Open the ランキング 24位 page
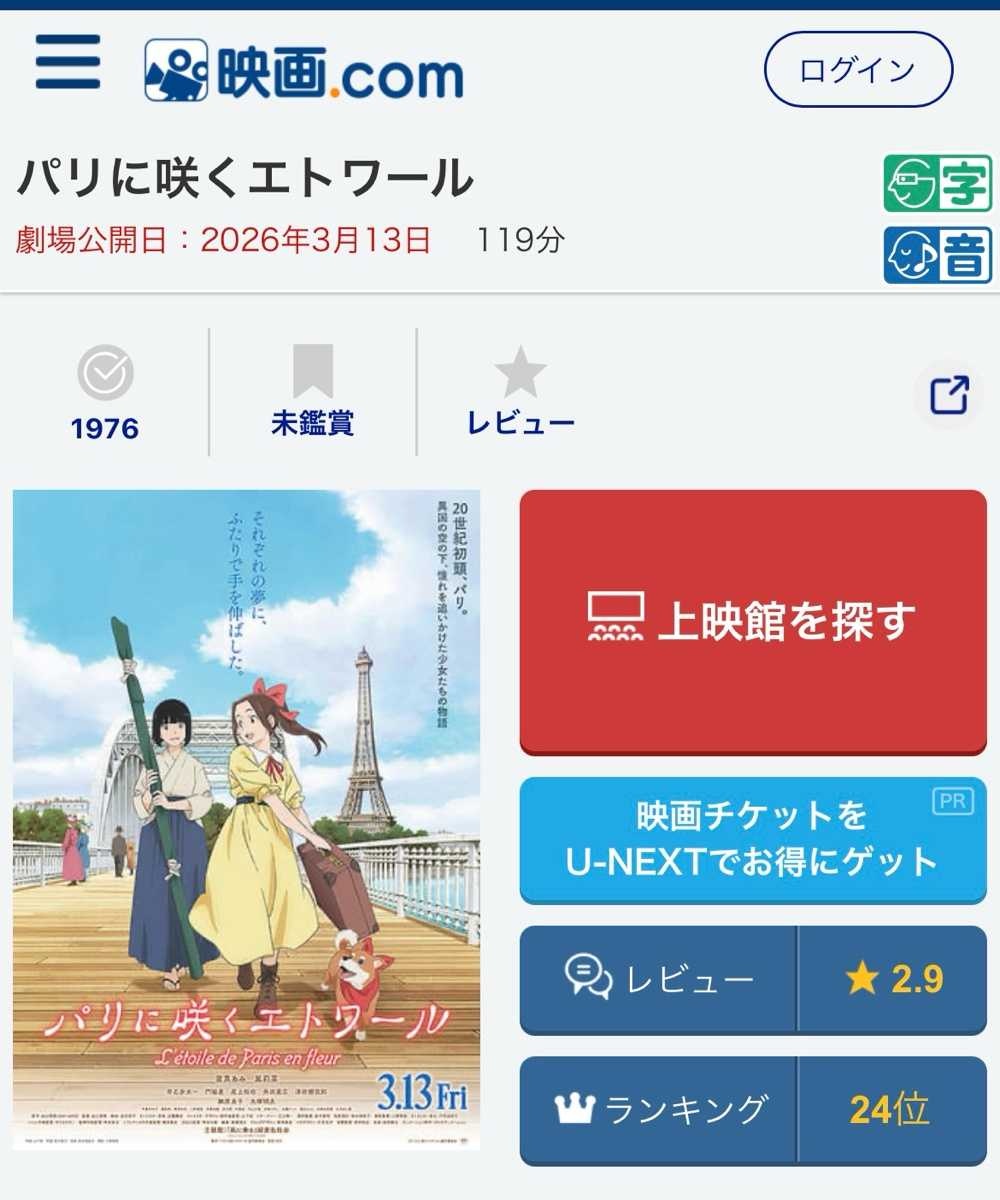Viewport: 1000px width, 1200px height. coord(753,1110)
